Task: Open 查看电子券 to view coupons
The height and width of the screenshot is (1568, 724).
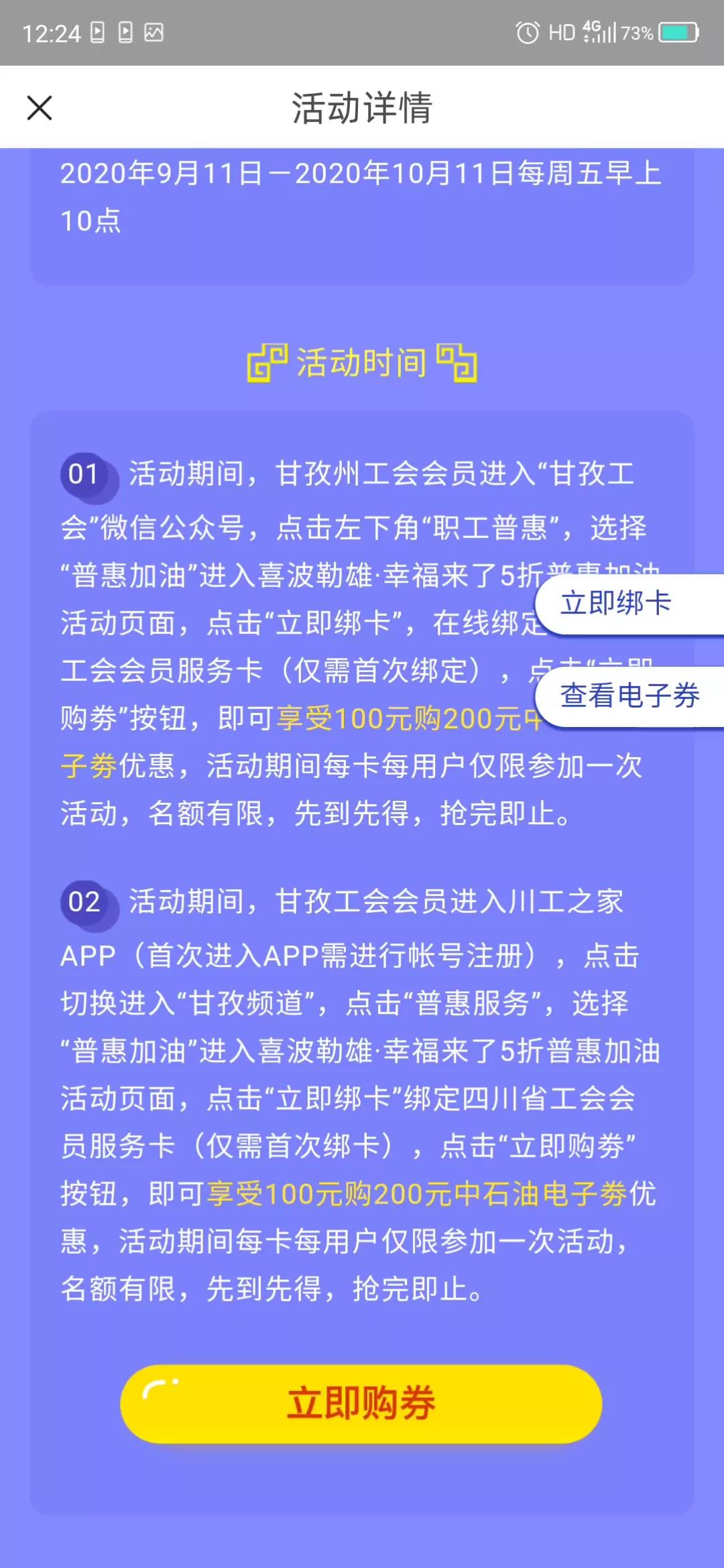Action: tap(630, 696)
